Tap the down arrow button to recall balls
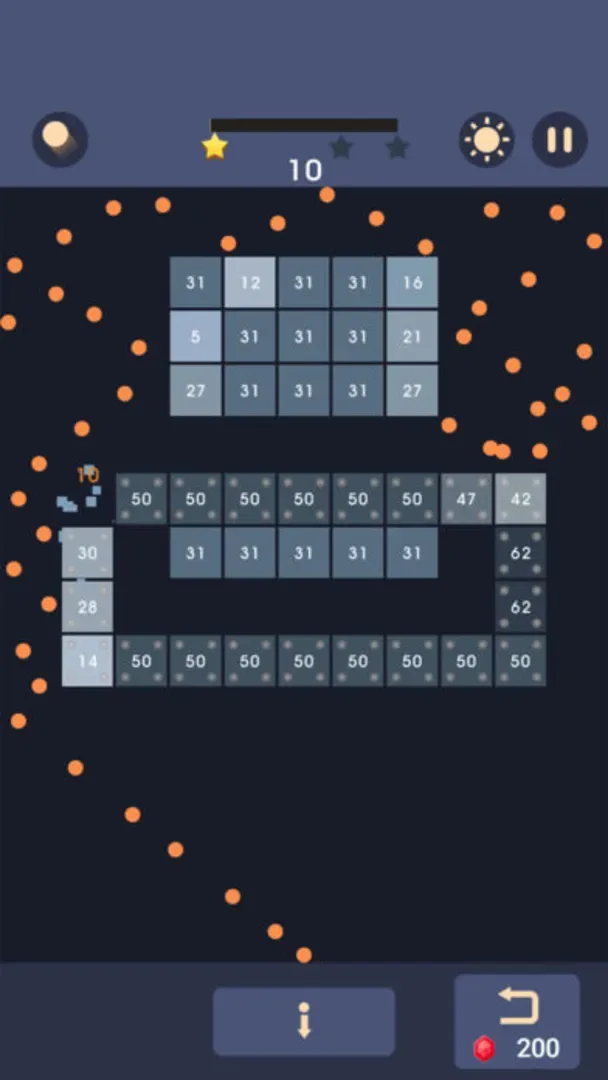608x1080 pixels. pos(304,1021)
